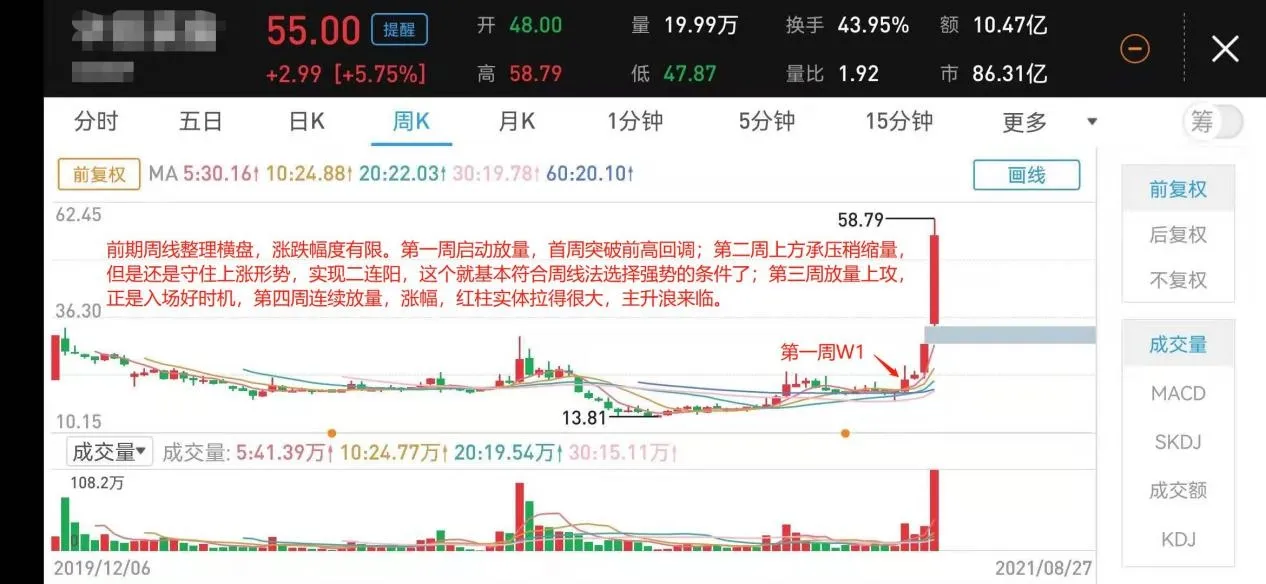Screen dimensions: 1266x584
Task: Switch to the 分时 tab
Action: coord(96,122)
